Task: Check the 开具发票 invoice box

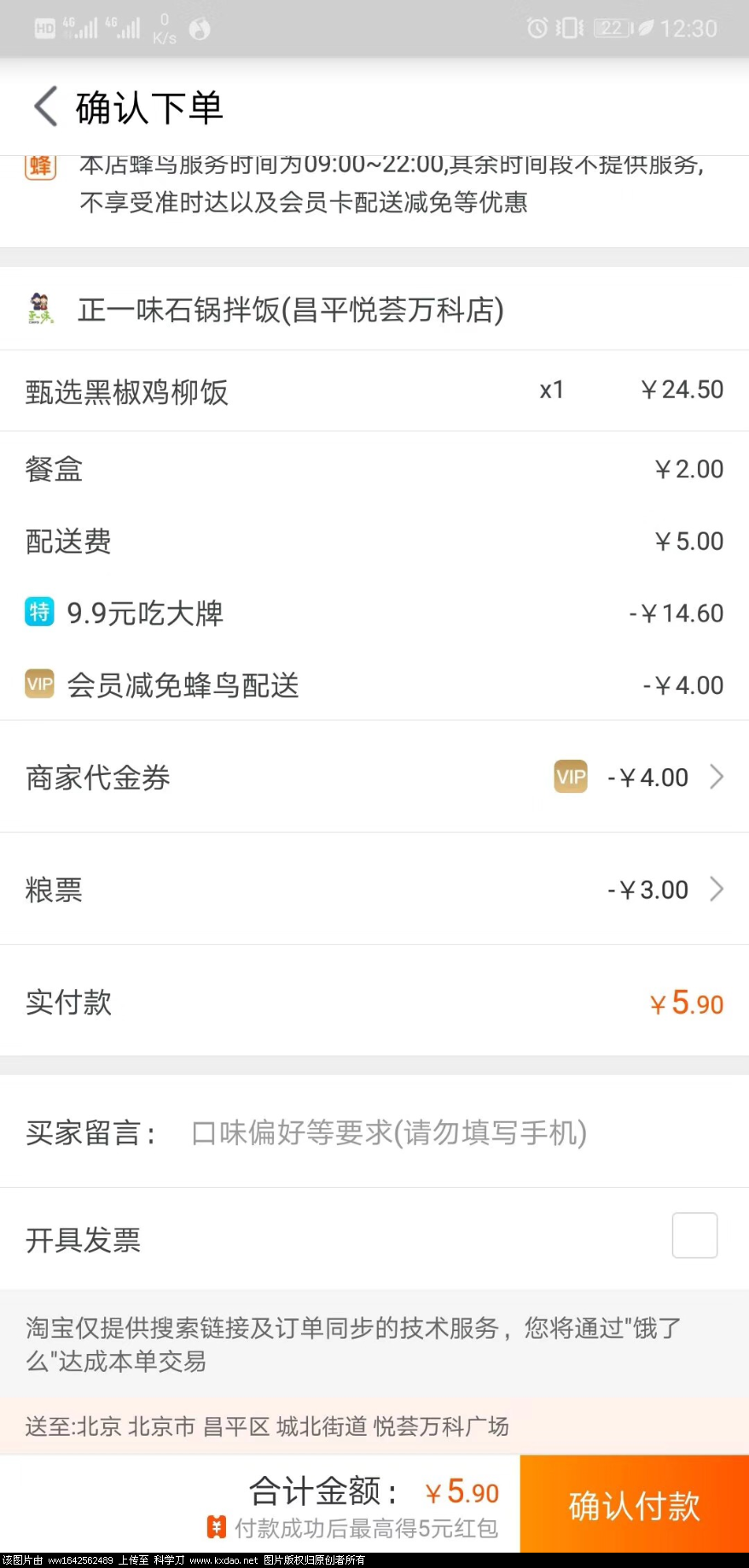Action: 694,1235
